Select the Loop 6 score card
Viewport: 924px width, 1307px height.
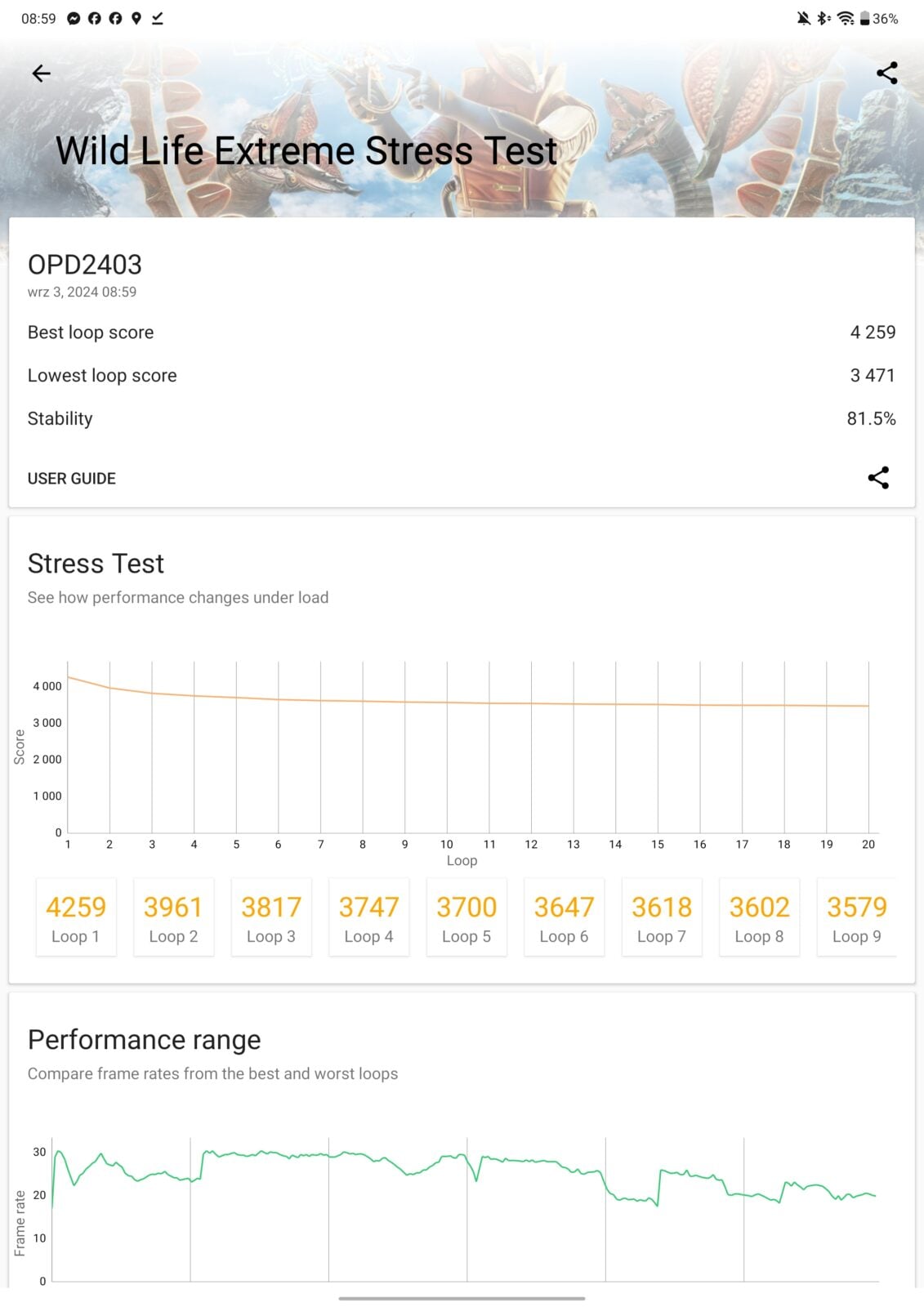tap(564, 917)
